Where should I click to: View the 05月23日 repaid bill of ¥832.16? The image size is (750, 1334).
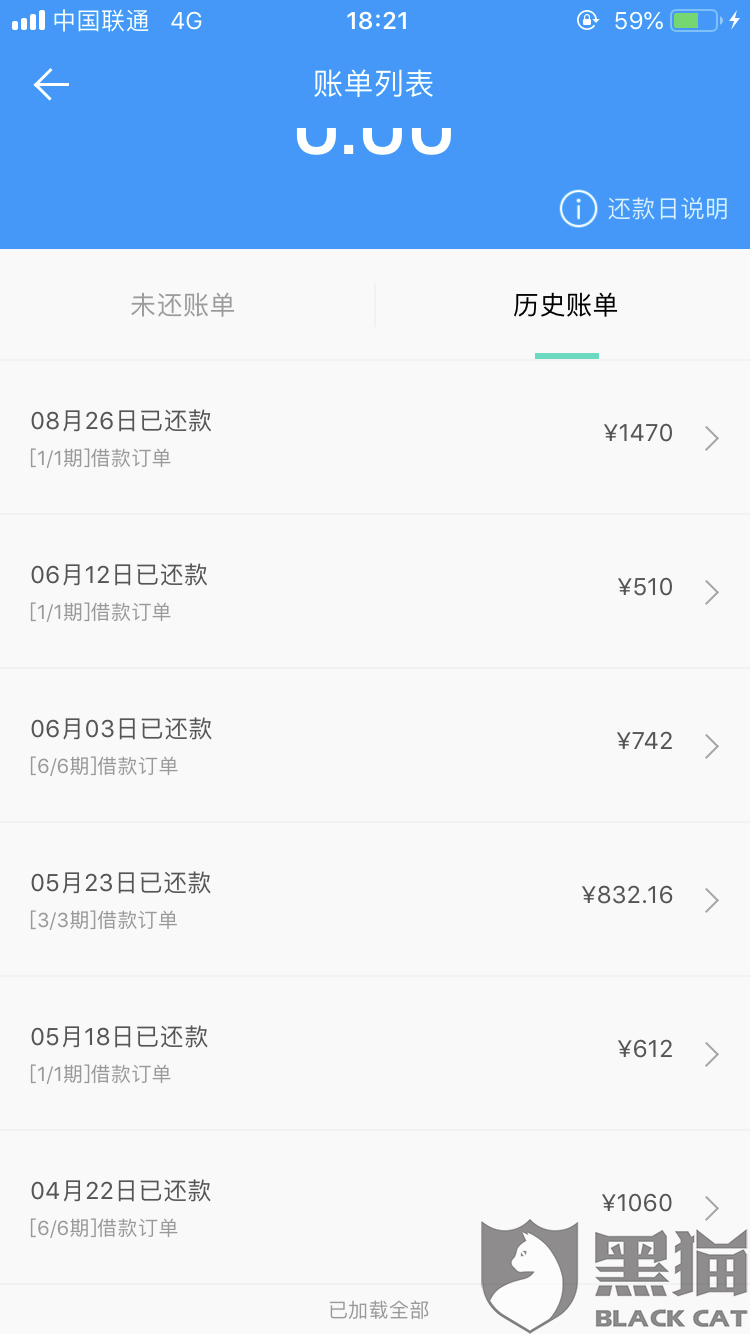pos(375,899)
